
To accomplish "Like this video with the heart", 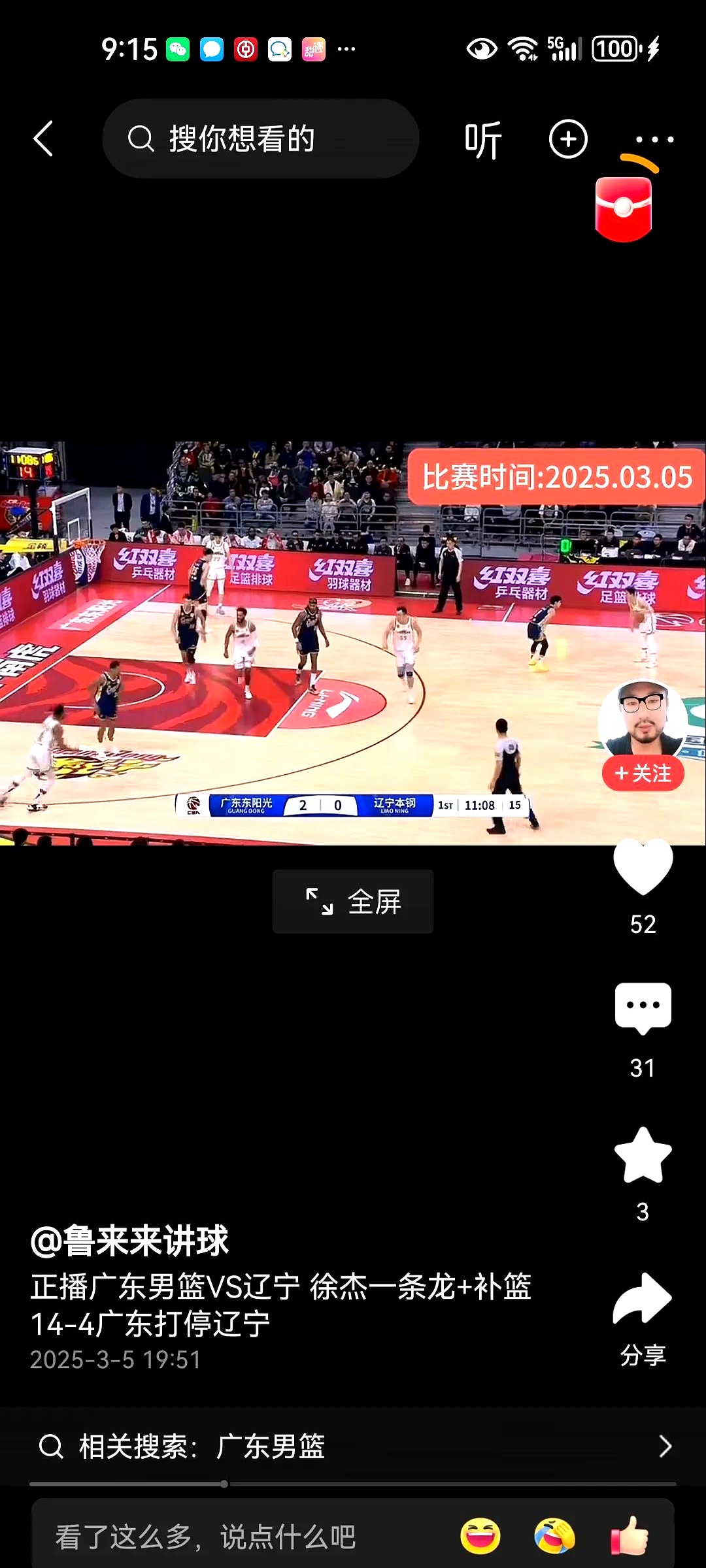I will pyautogui.click(x=643, y=867).
